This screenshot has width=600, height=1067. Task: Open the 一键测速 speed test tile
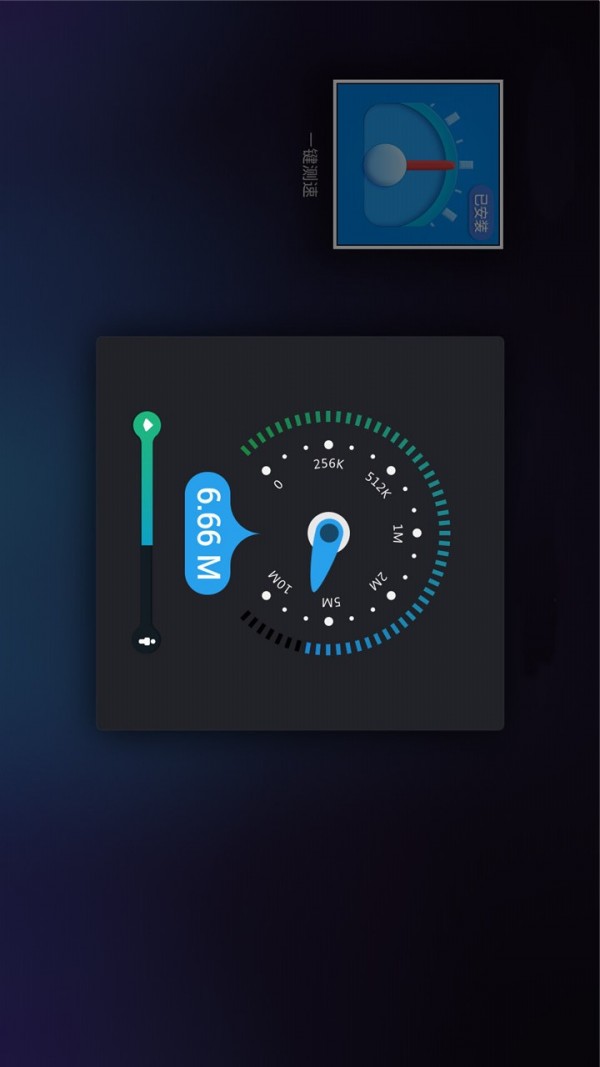[x=418, y=164]
